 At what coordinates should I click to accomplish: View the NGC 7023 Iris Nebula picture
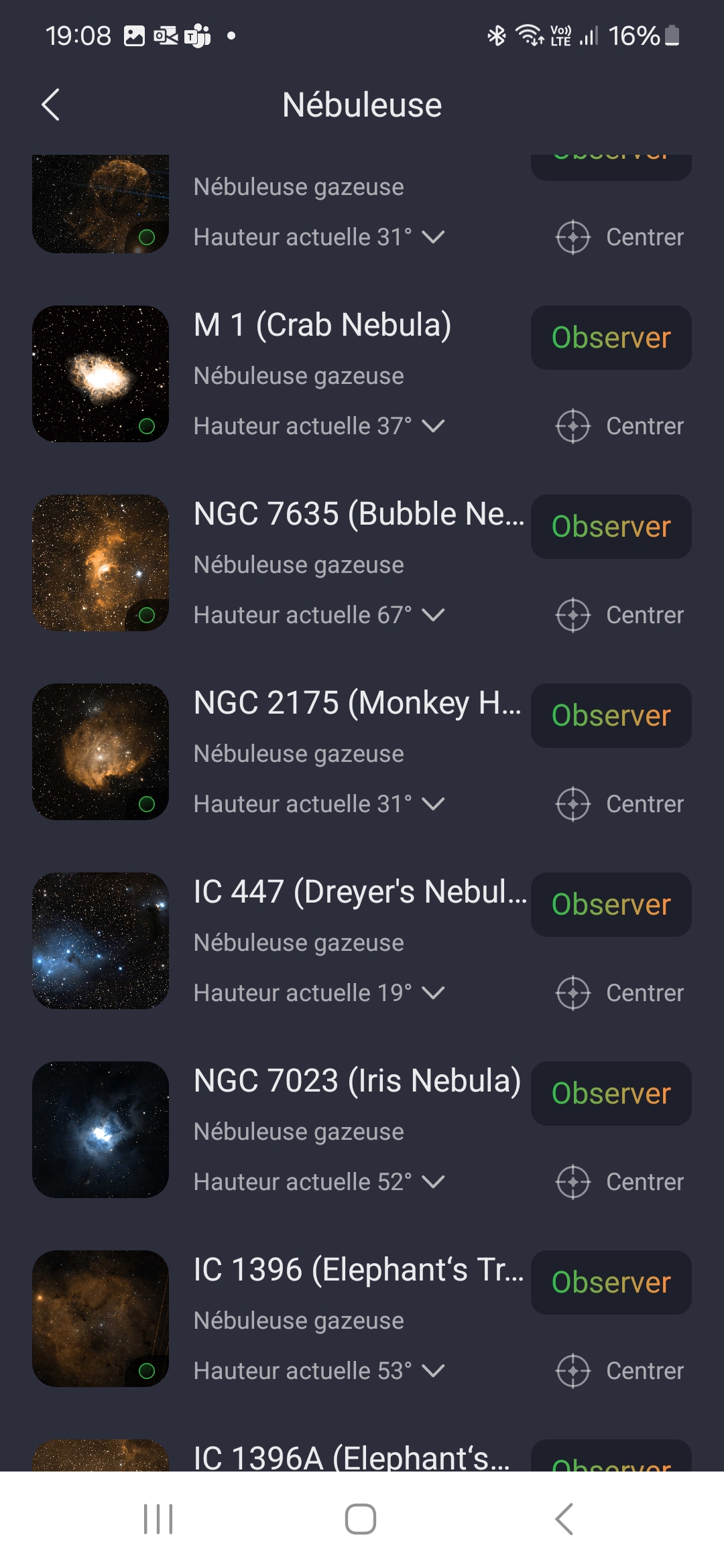(x=101, y=1130)
